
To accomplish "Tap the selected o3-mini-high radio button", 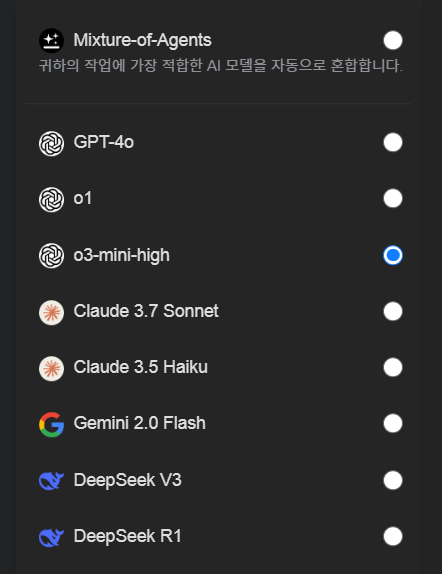I will 393,255.
